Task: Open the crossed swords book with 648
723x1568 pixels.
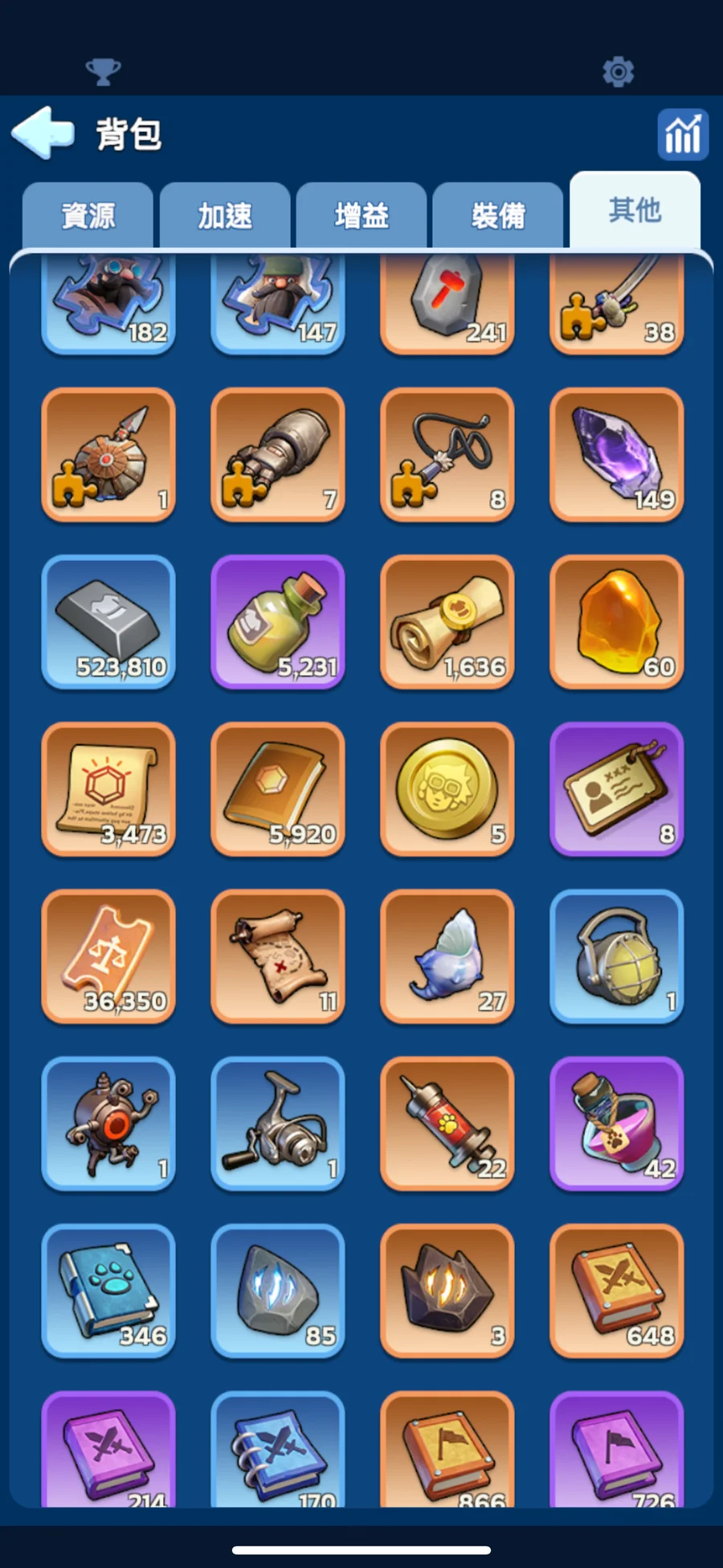Action: (x=617, y=1291)
